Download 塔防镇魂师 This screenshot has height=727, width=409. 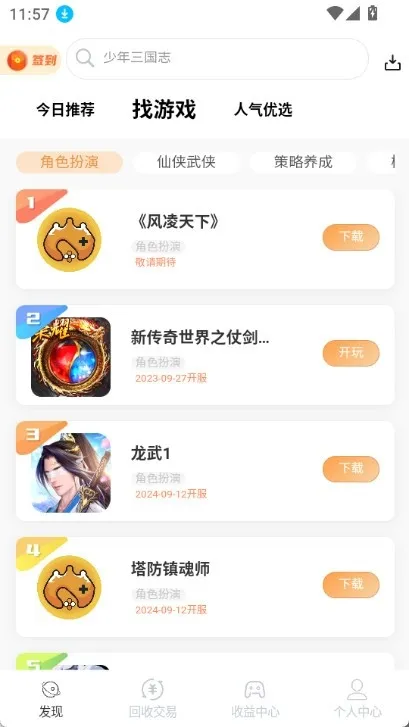351,585
